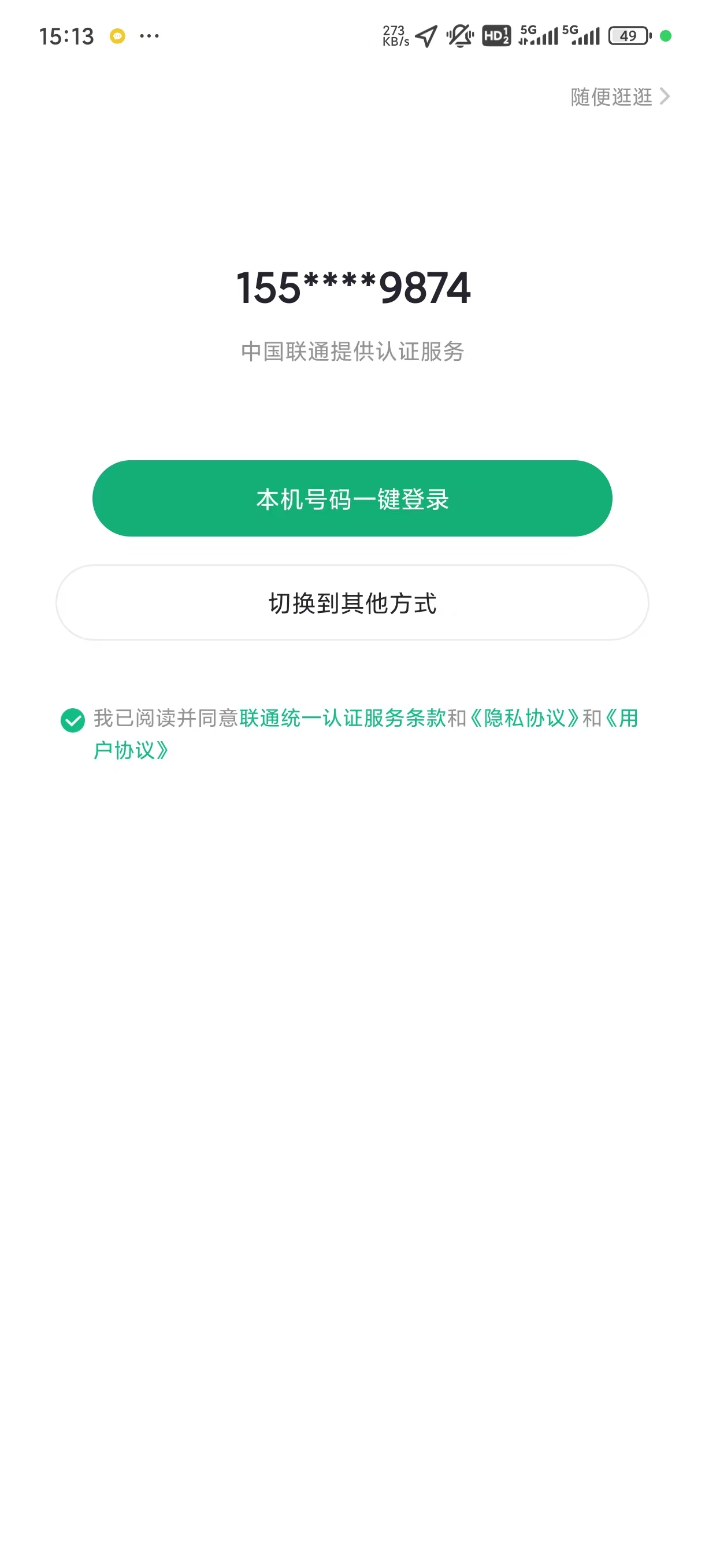Toggle the agreement checkbox for 我已阅读并同意
This screenshot has height=1568, width=705.
click(73, 720)
